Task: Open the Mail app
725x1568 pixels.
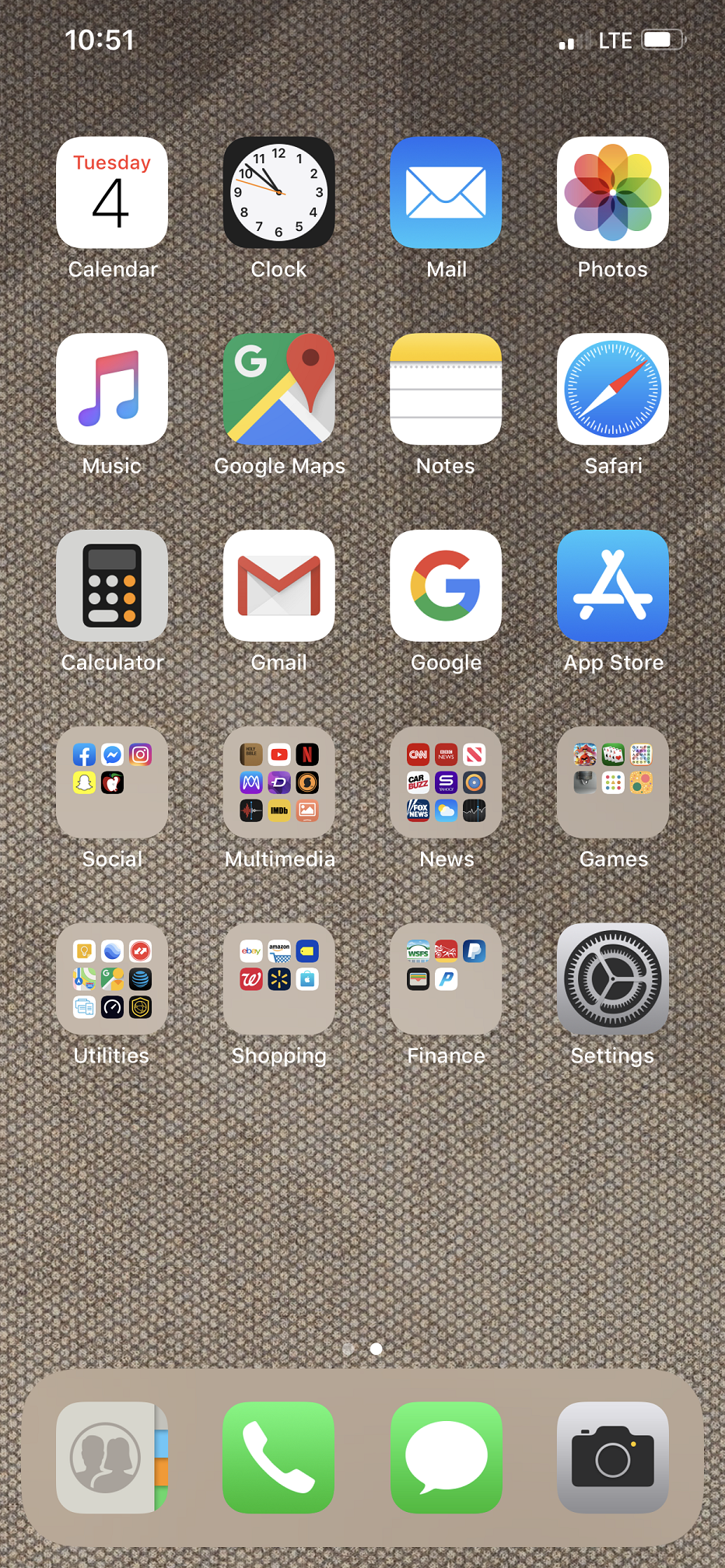Action: click(446, 193)
